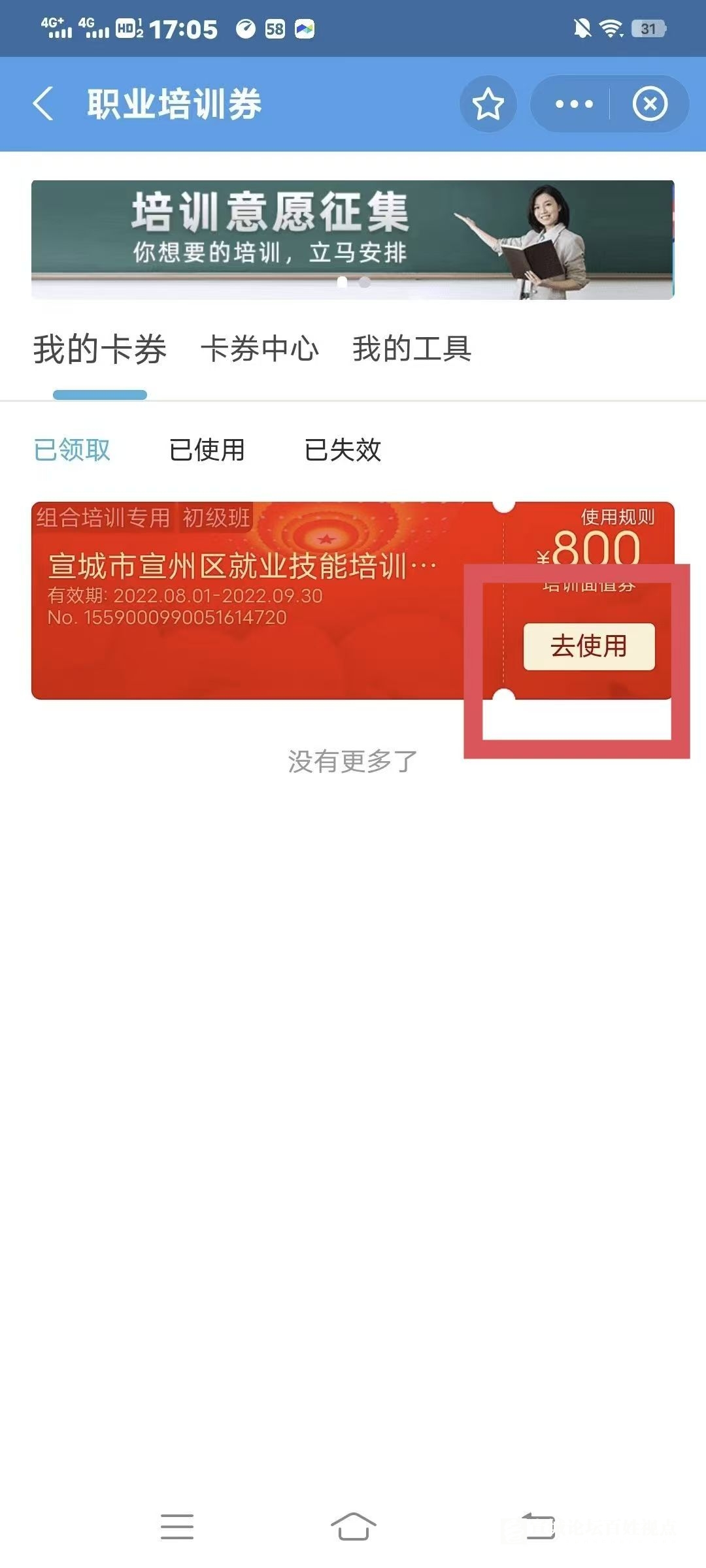Show 已失效 coupons
The image size is (706, 1568).
tap(343, 449)
